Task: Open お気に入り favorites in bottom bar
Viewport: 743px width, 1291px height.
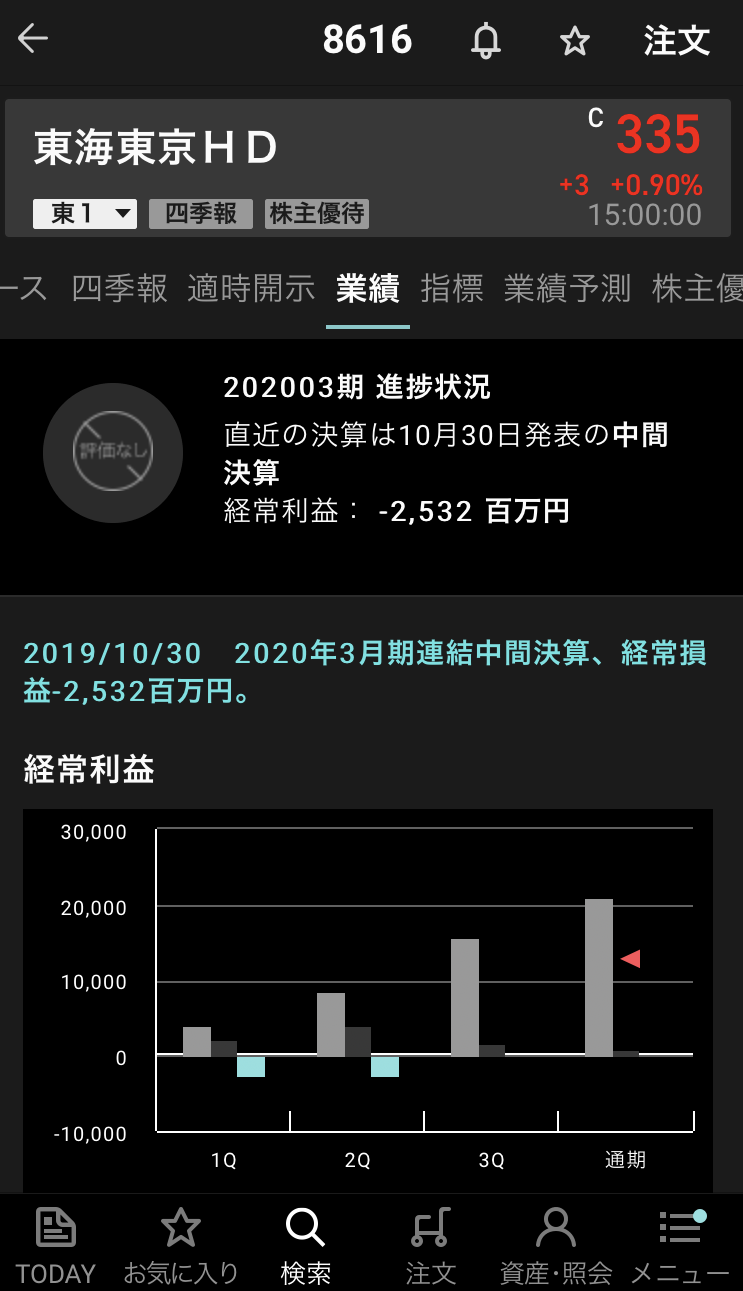Action: click(181, 1245)
